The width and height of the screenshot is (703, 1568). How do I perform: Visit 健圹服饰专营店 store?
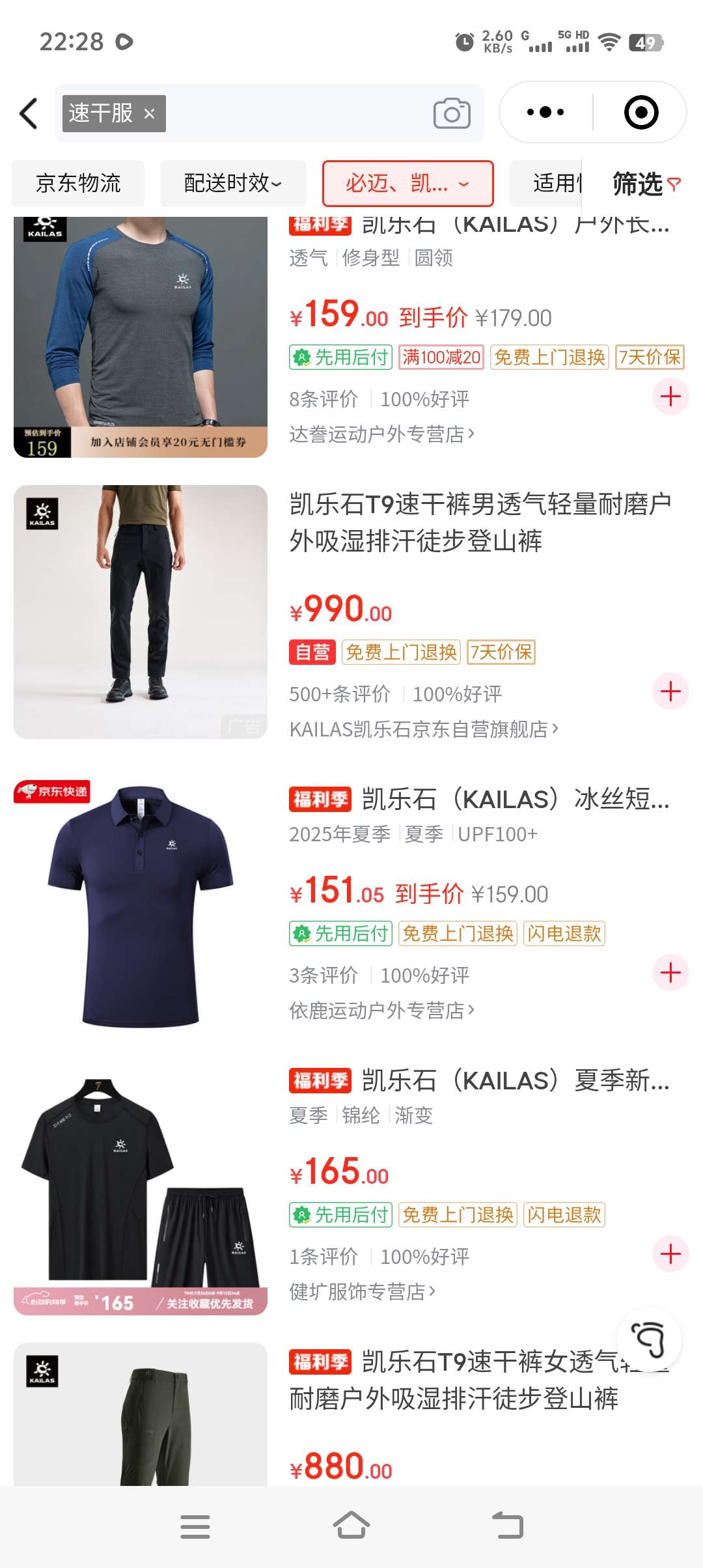point(362,1291)
